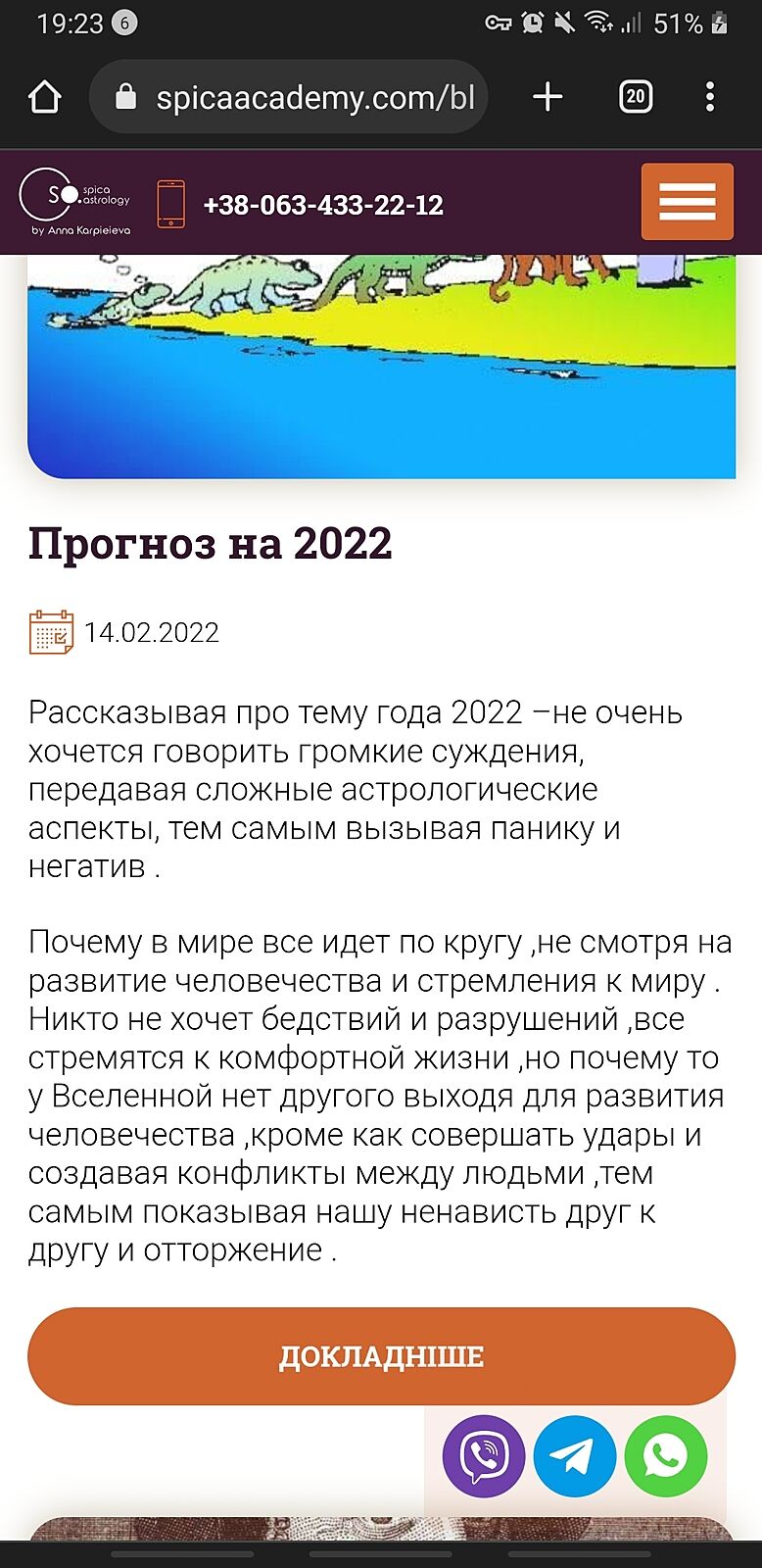Call the phone number +38-063-433-22-12
This screenshot has height=1568, width=762.
[322, 205]
